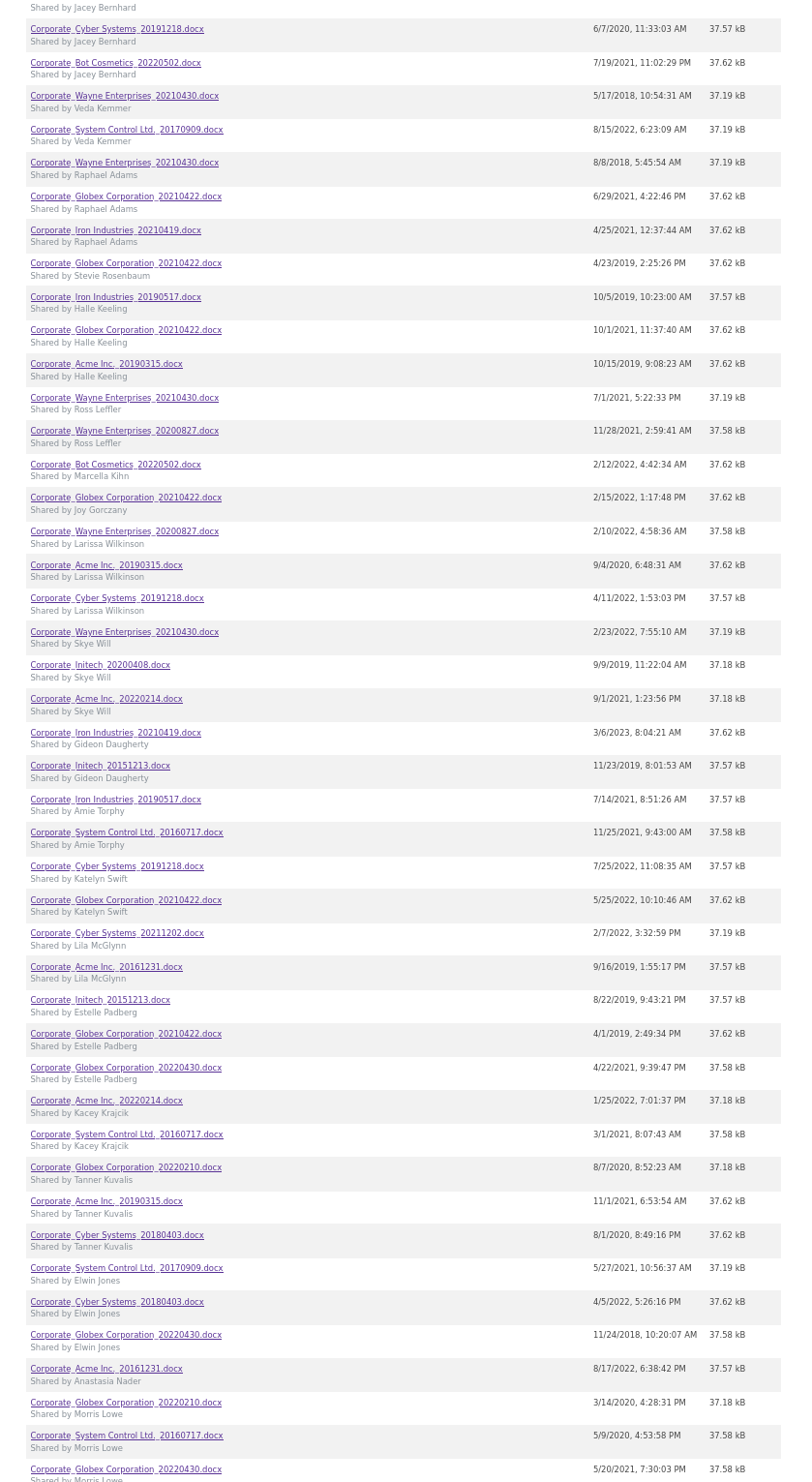Open Cyber Systems 20191218.docx shared by Jacey Bernhard
The image size is (812, 1482).
click(116, 29)
